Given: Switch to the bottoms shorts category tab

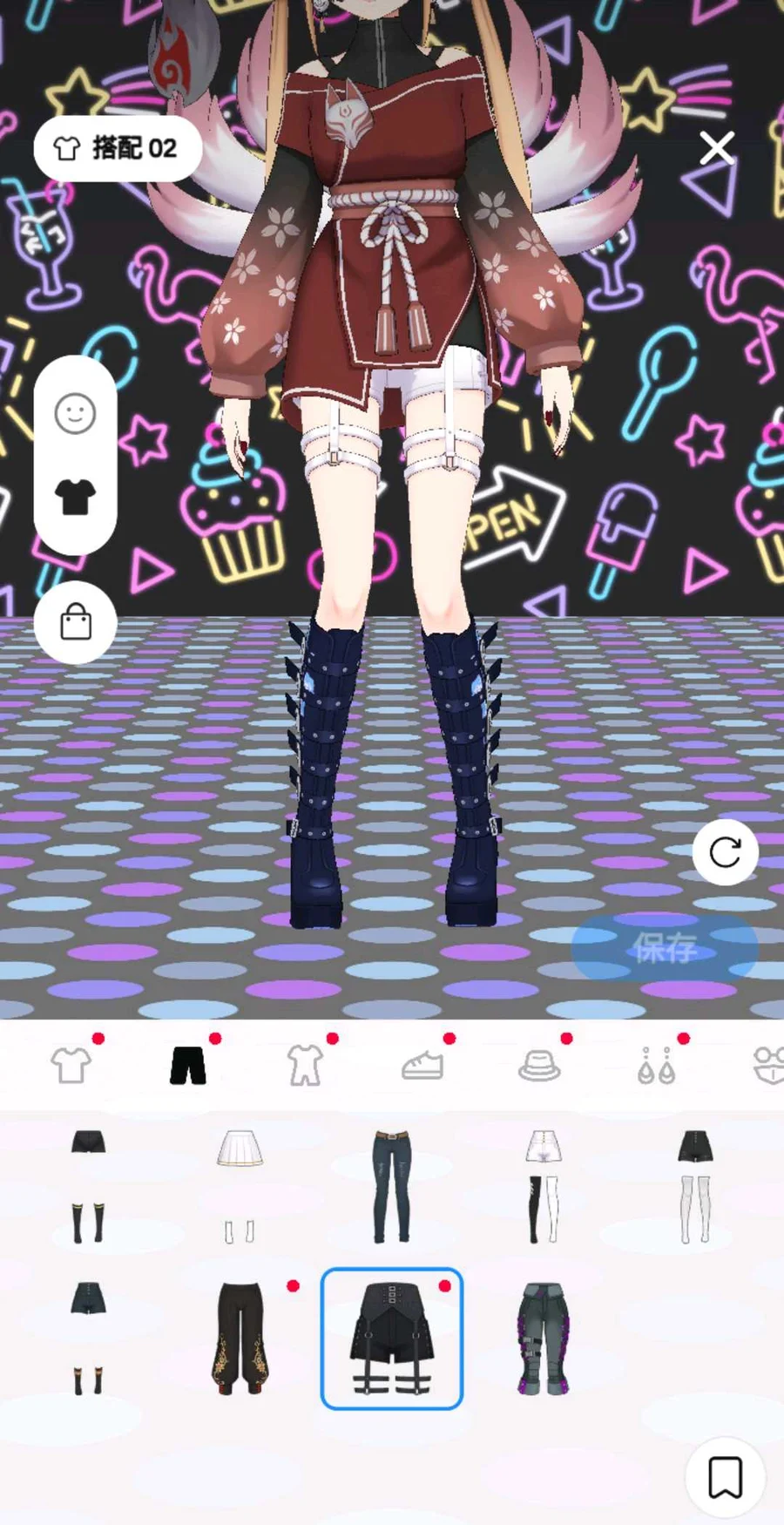Looking at the screenshot, I should point(188,1065).
